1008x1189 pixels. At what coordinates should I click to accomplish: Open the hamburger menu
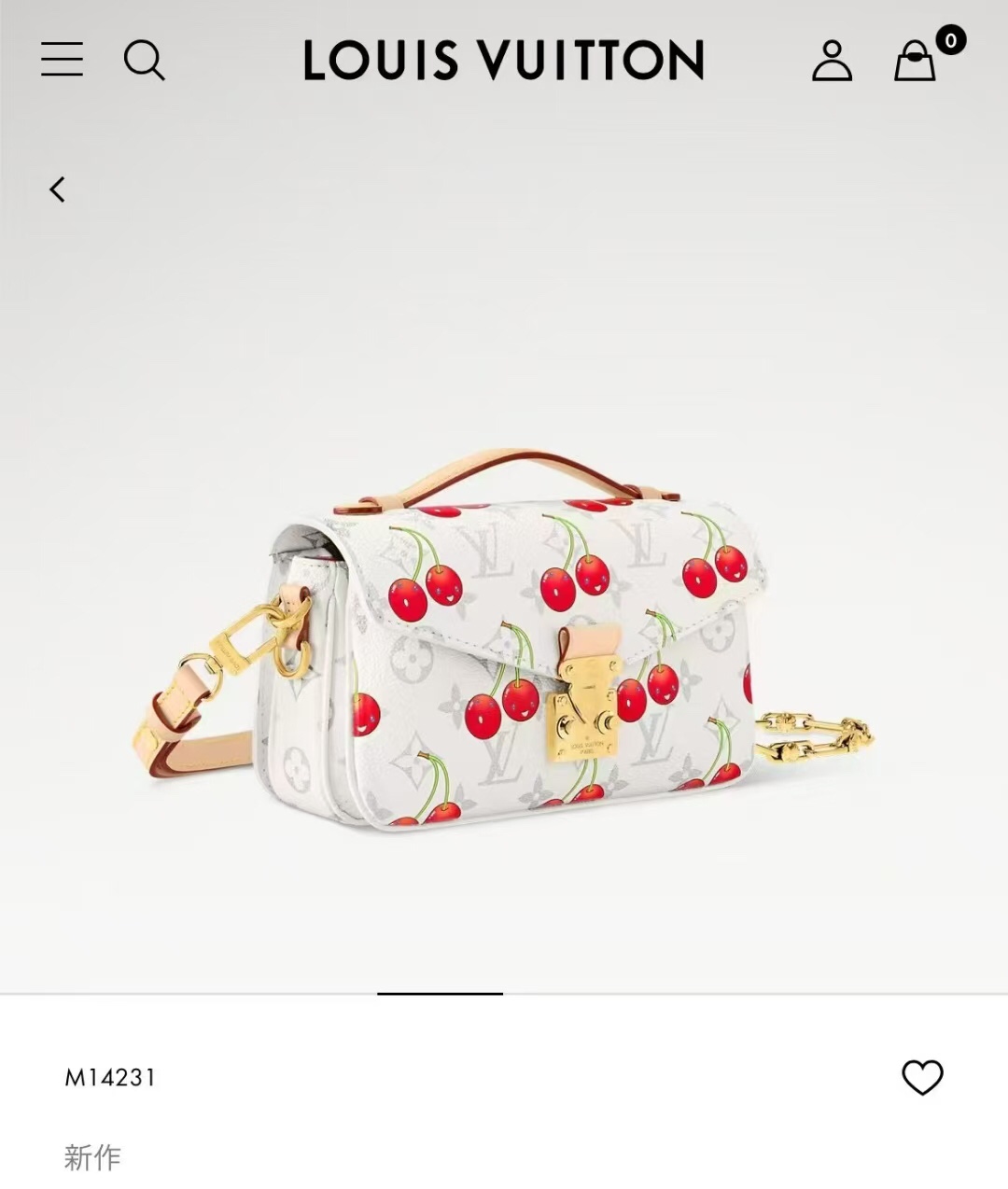(x=62, y=59)
